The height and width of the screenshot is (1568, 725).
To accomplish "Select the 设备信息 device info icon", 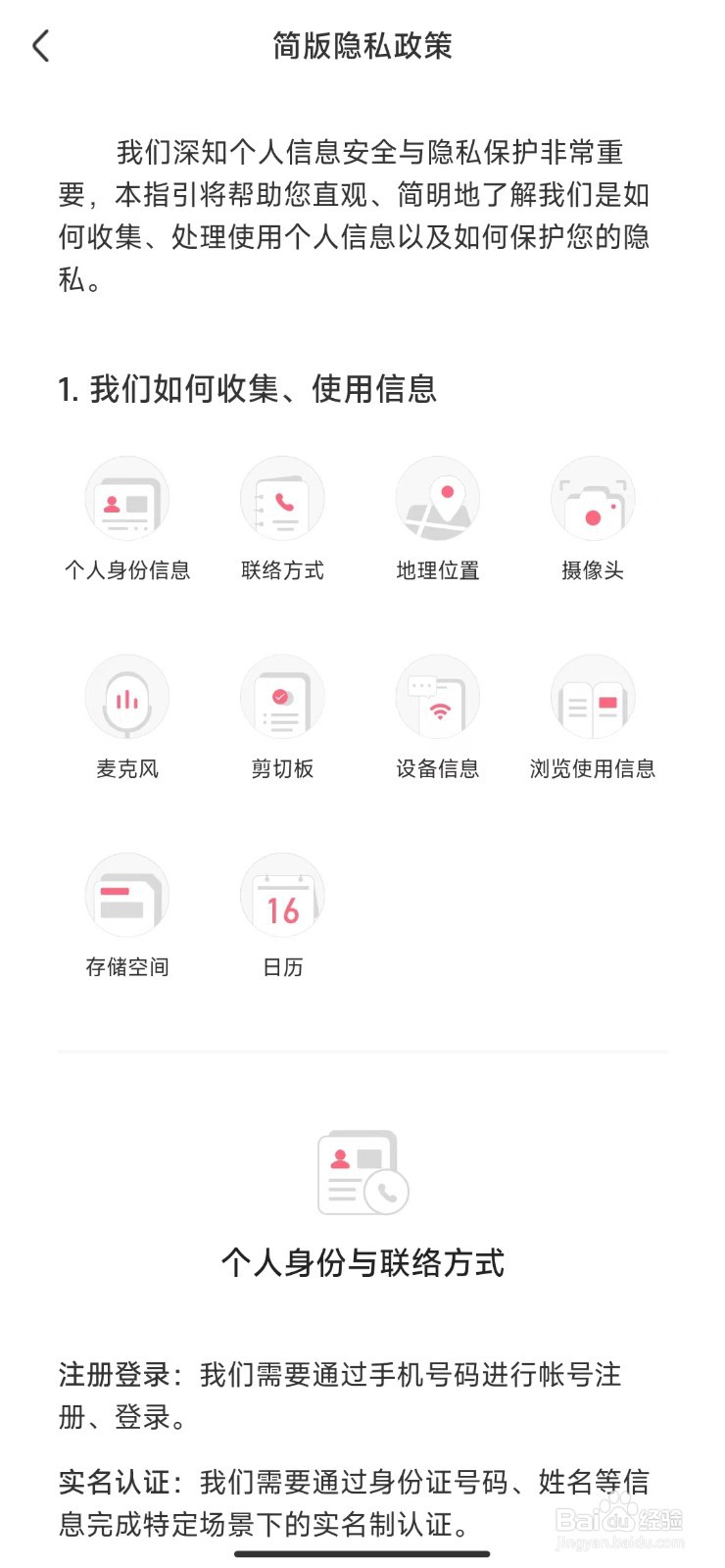I will pos(438,697).
